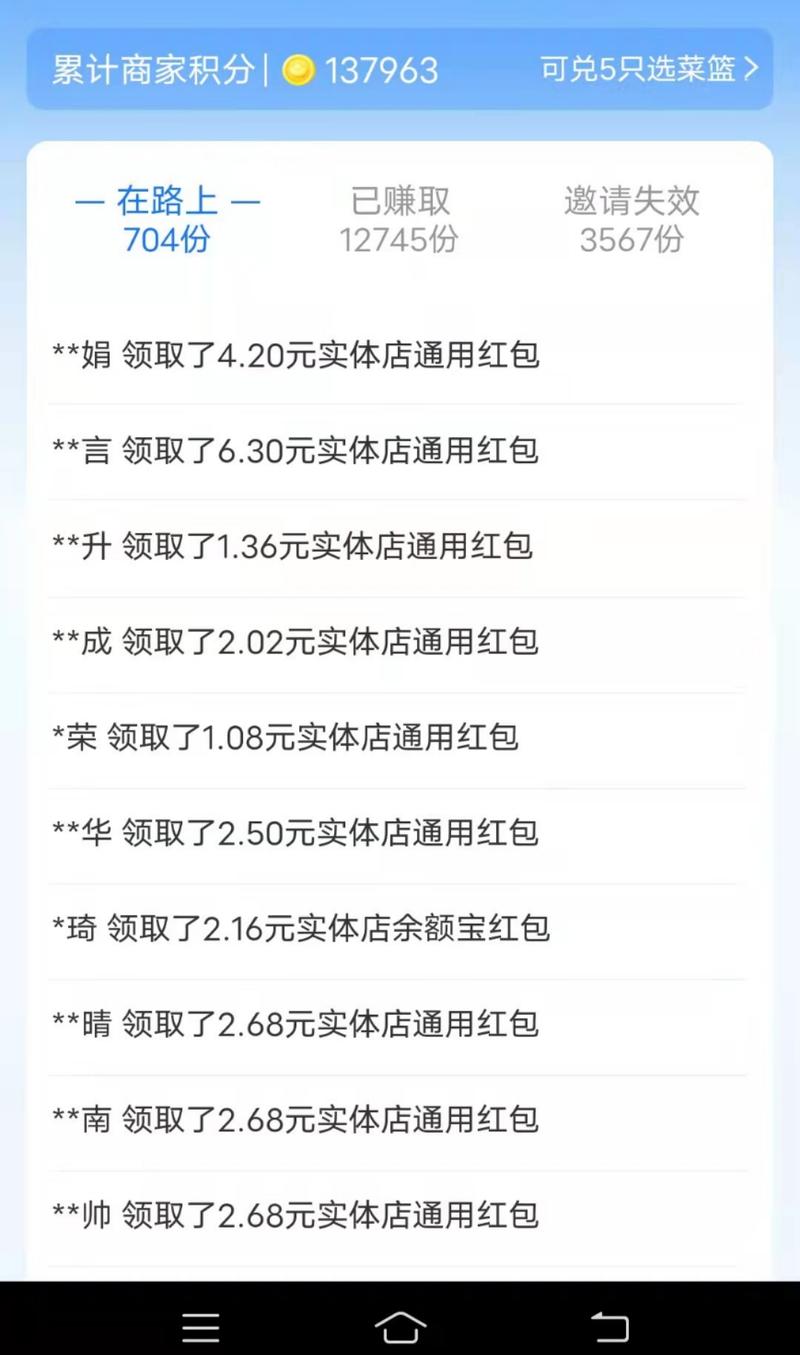
Task: Tap the back icon in navigation bar
Action: click(610, 1327)
